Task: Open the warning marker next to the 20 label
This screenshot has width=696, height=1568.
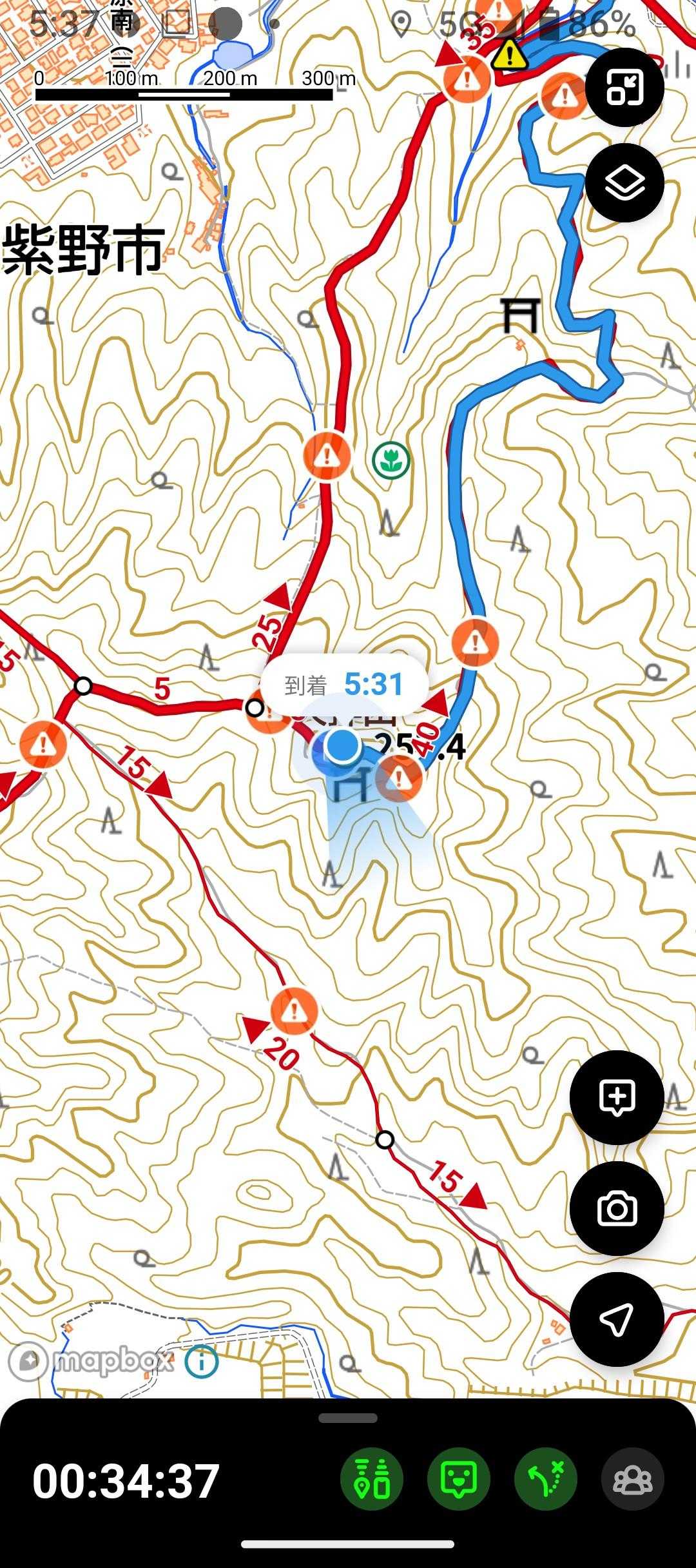Action: point(295,1011)
